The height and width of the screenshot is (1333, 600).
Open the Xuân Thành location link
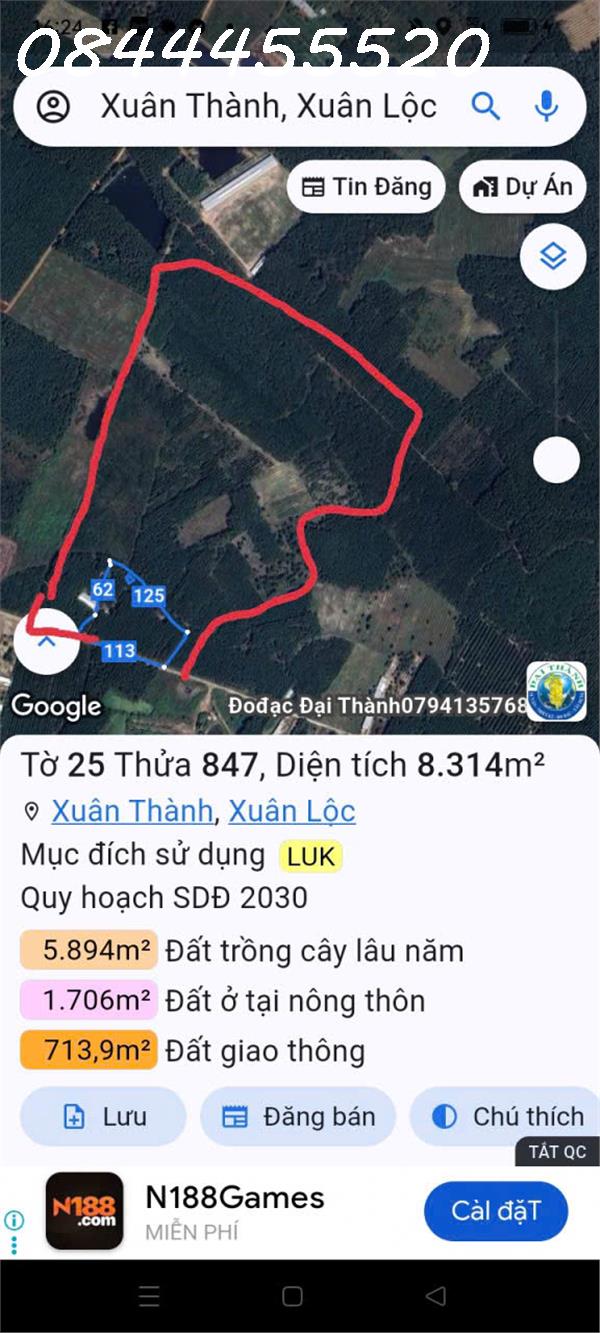coord(132,811)
